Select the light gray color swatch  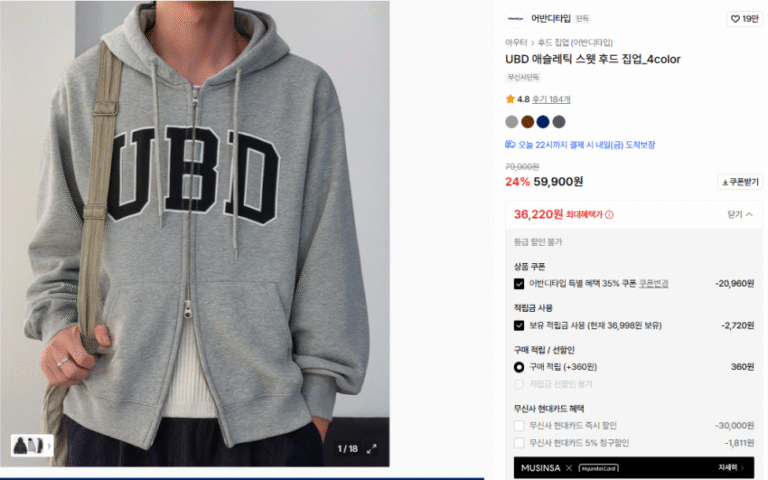click(x=512, y=122)
